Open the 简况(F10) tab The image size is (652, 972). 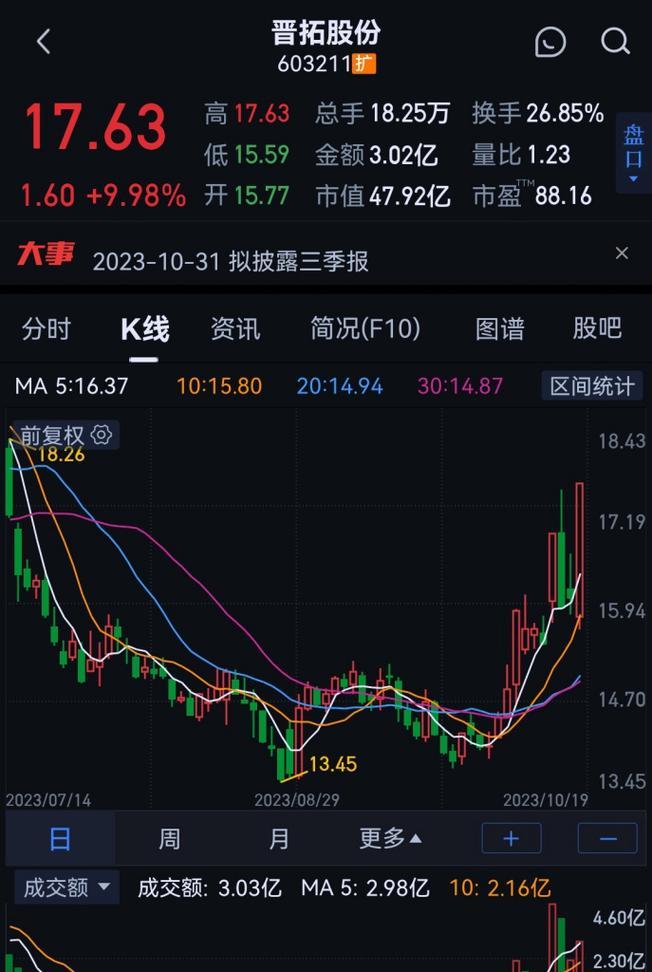(x=365, y=329)
